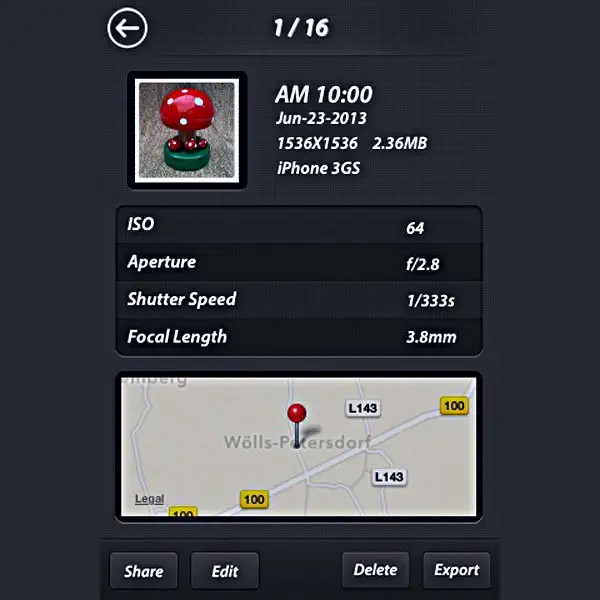This screenshot has height=600, width=600.
Task: Open the mushroom photo thumbnail
Action: pyautogui.click(x=186, y=130)
